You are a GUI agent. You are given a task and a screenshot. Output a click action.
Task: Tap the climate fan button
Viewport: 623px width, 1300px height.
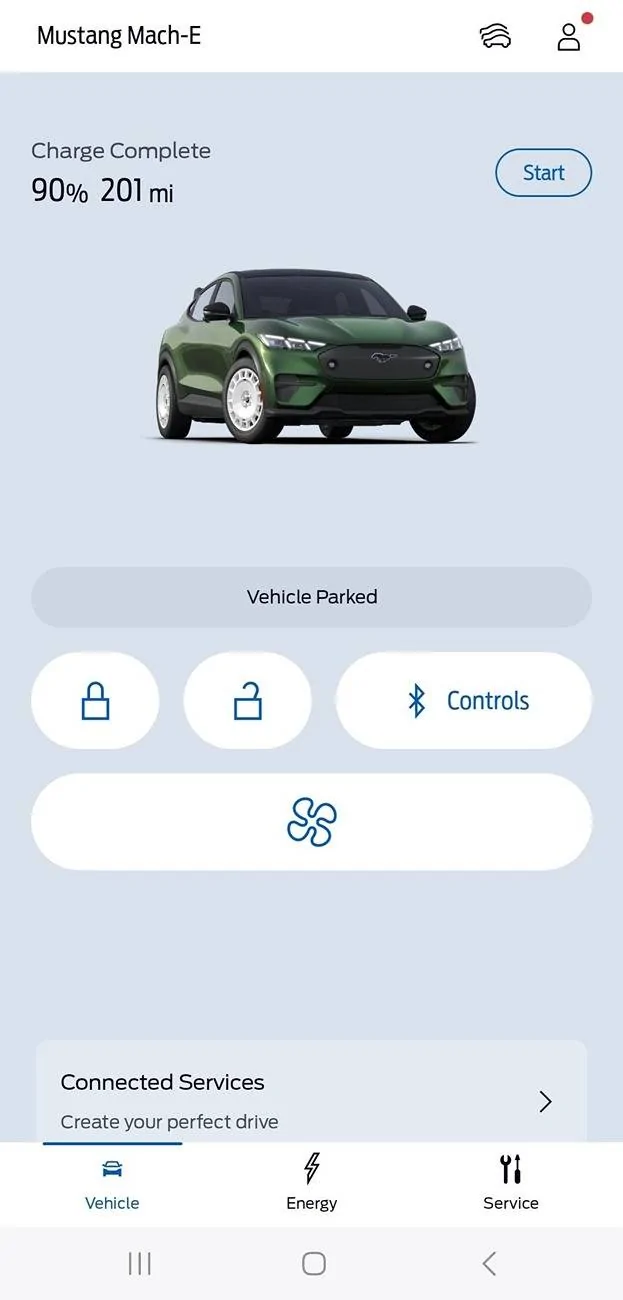[311, 822]
